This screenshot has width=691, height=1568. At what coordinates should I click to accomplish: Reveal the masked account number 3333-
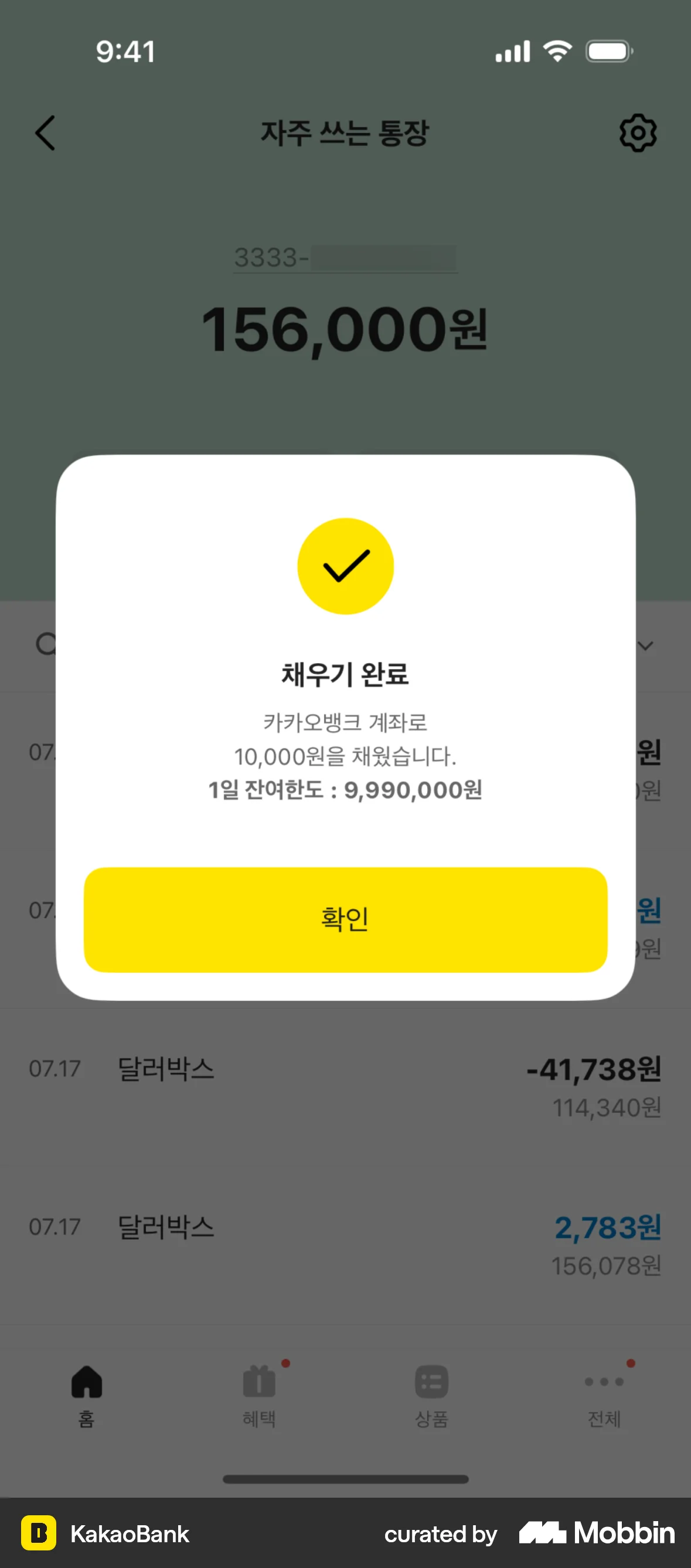[345, 257]
